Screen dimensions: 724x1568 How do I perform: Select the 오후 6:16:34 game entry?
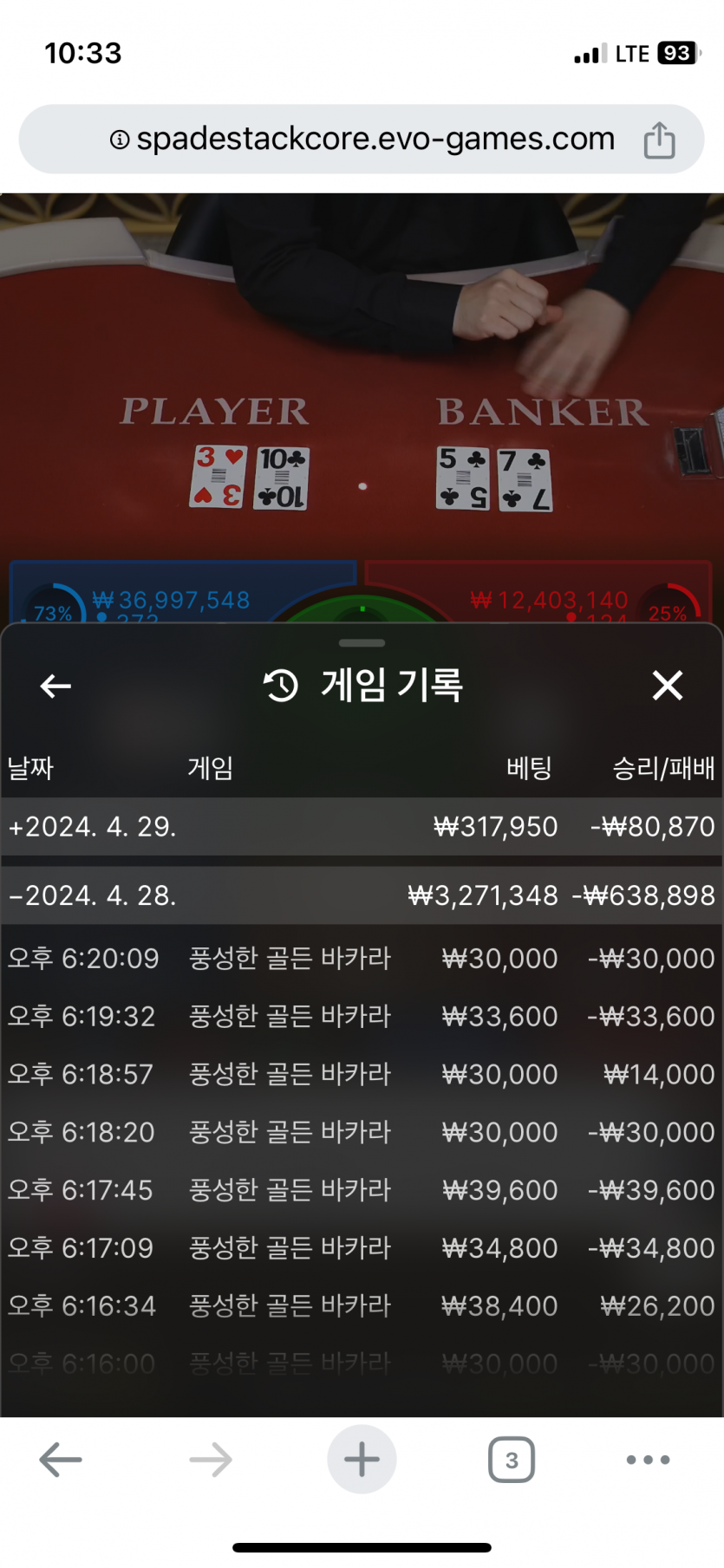pyautogui.click(x=361, y=1306)
